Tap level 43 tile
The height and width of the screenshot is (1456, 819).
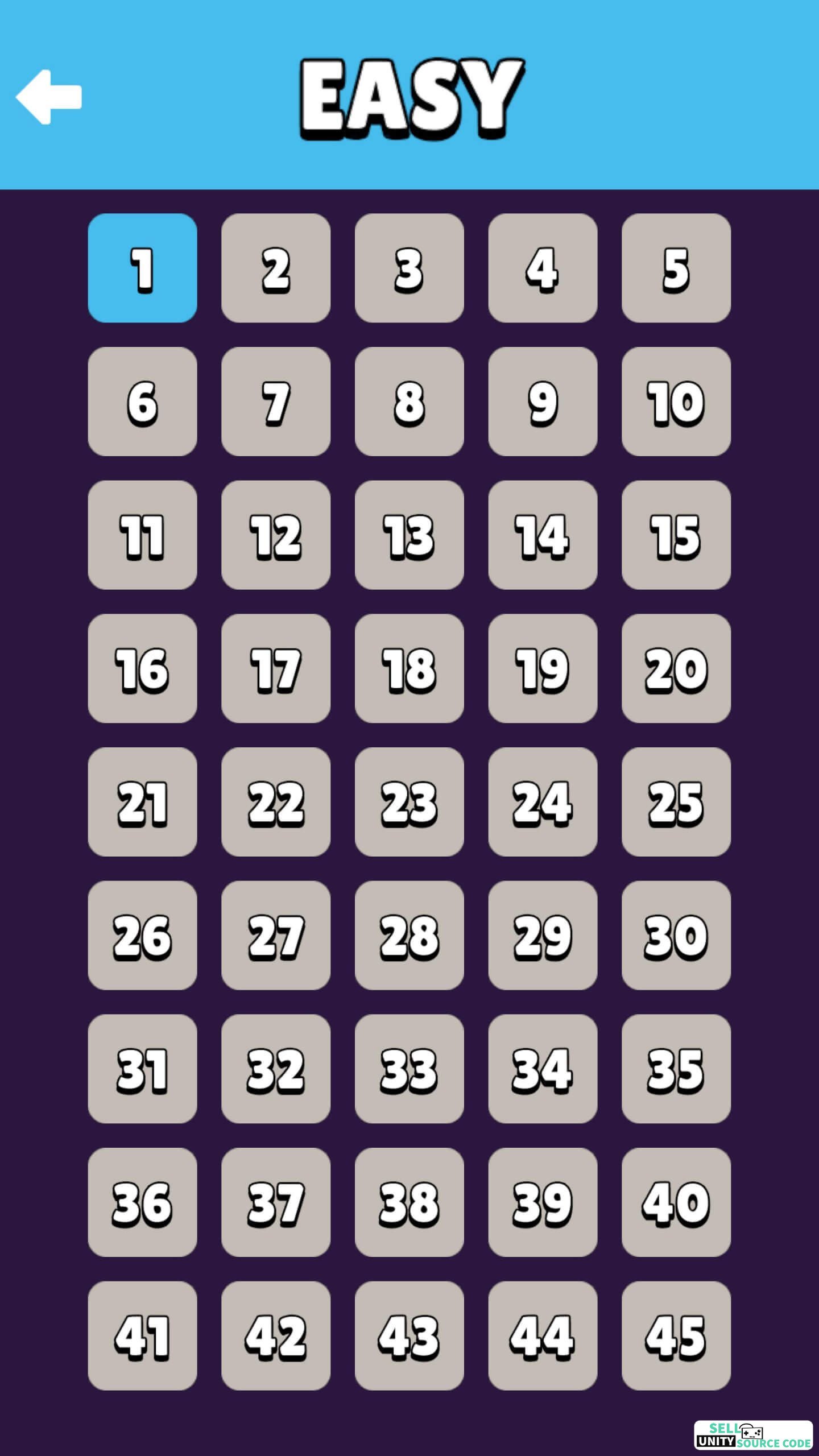tap(409, 1335)
